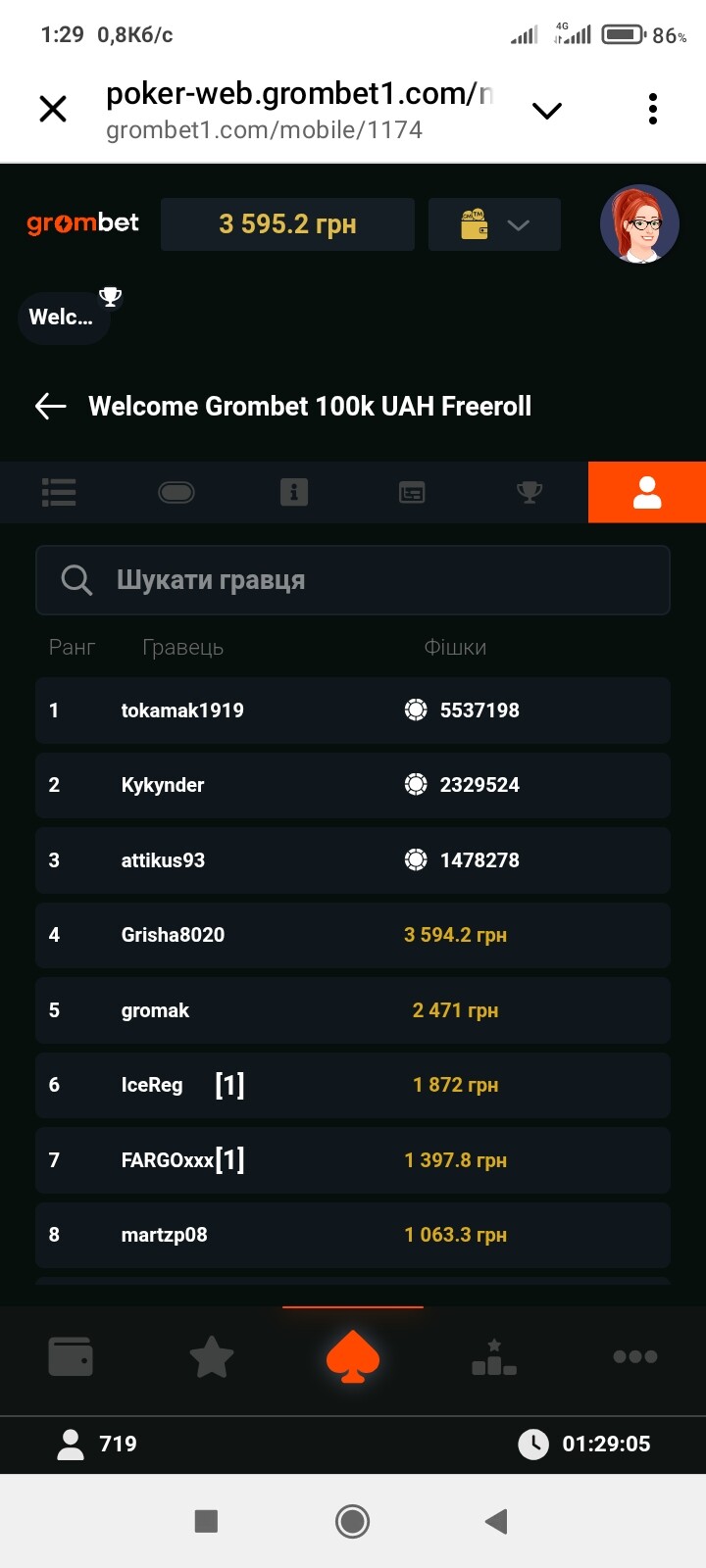Select the players tab
Image resolution: width=706 pixels, height=1568 pixels.
[647, 492]
